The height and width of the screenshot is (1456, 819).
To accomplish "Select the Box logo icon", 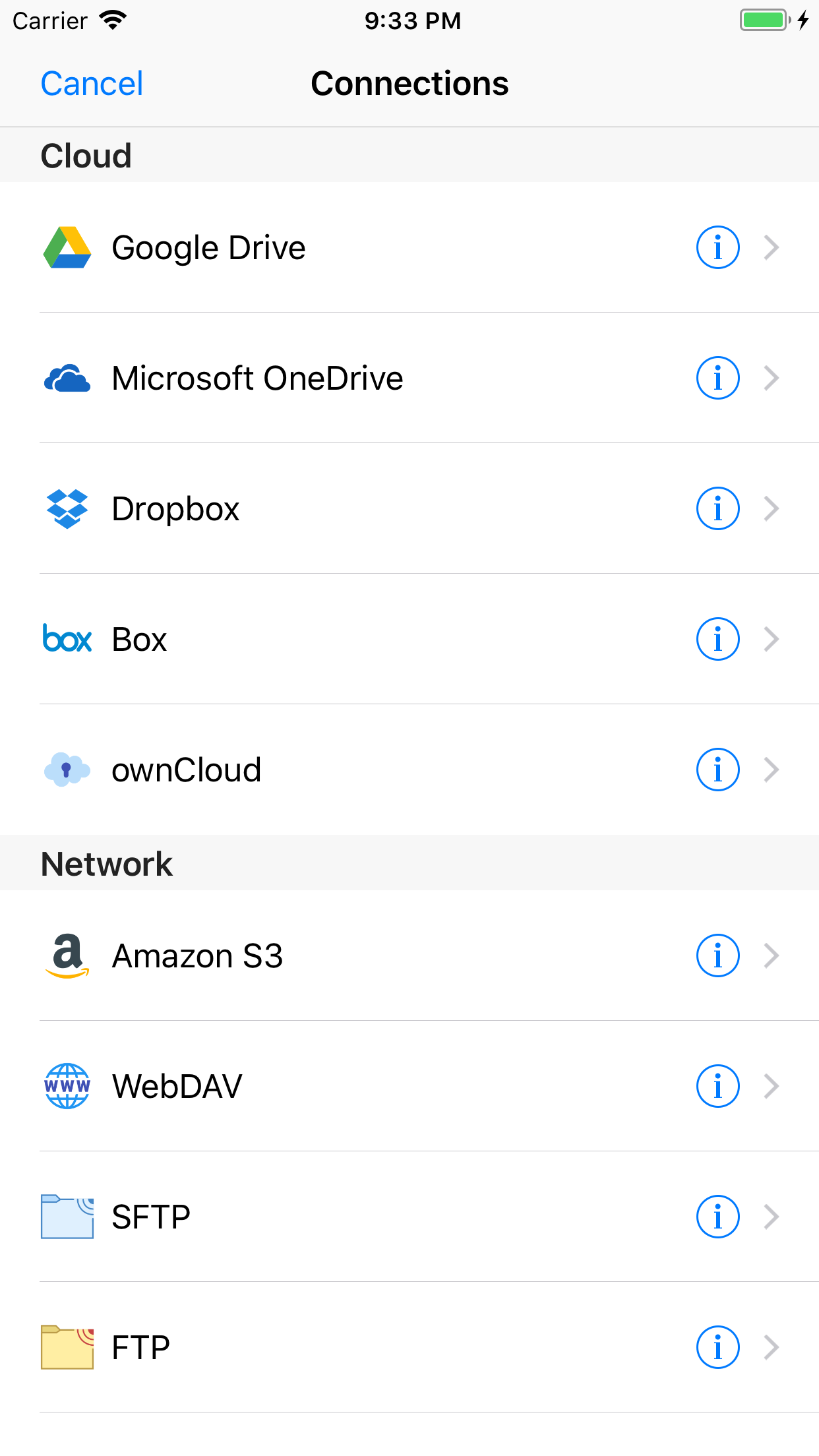I will [x=66, y=638].
